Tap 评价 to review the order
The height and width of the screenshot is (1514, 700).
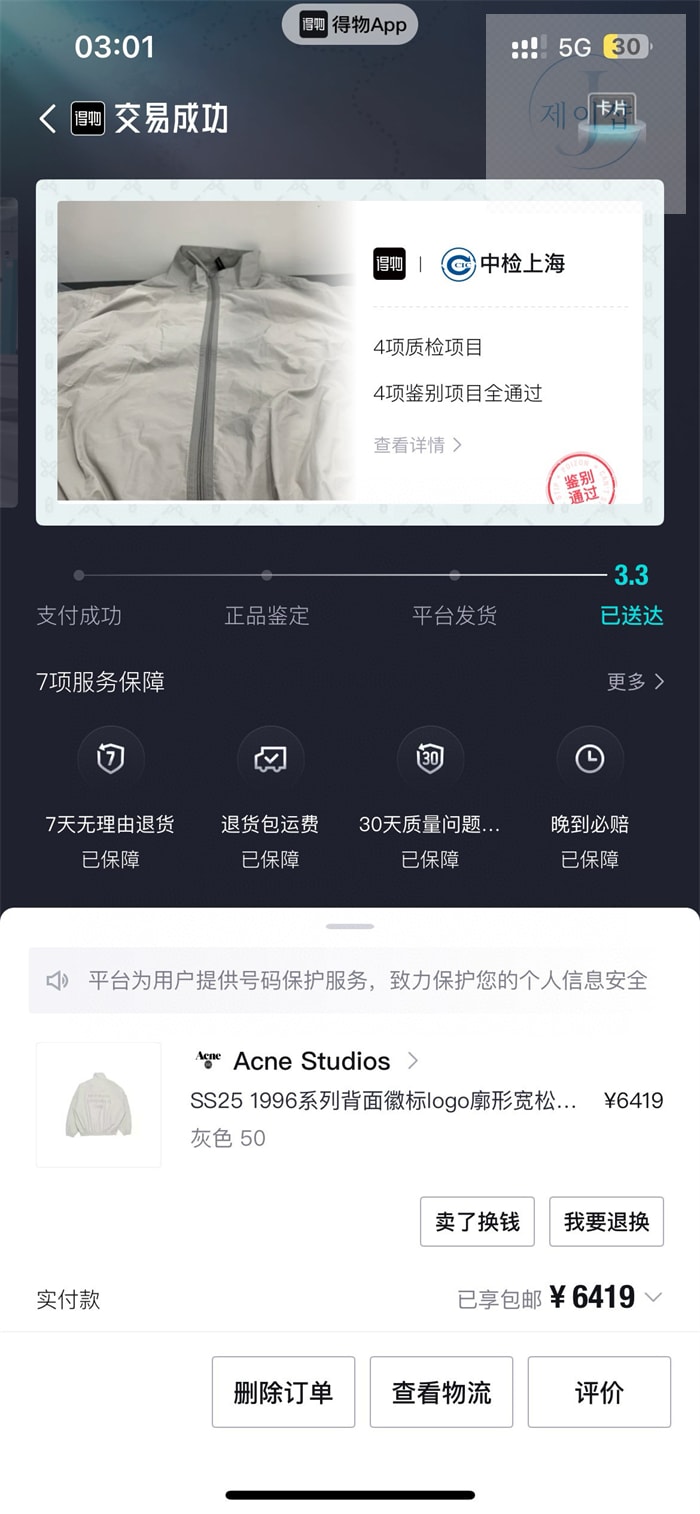pos(599,1392)
